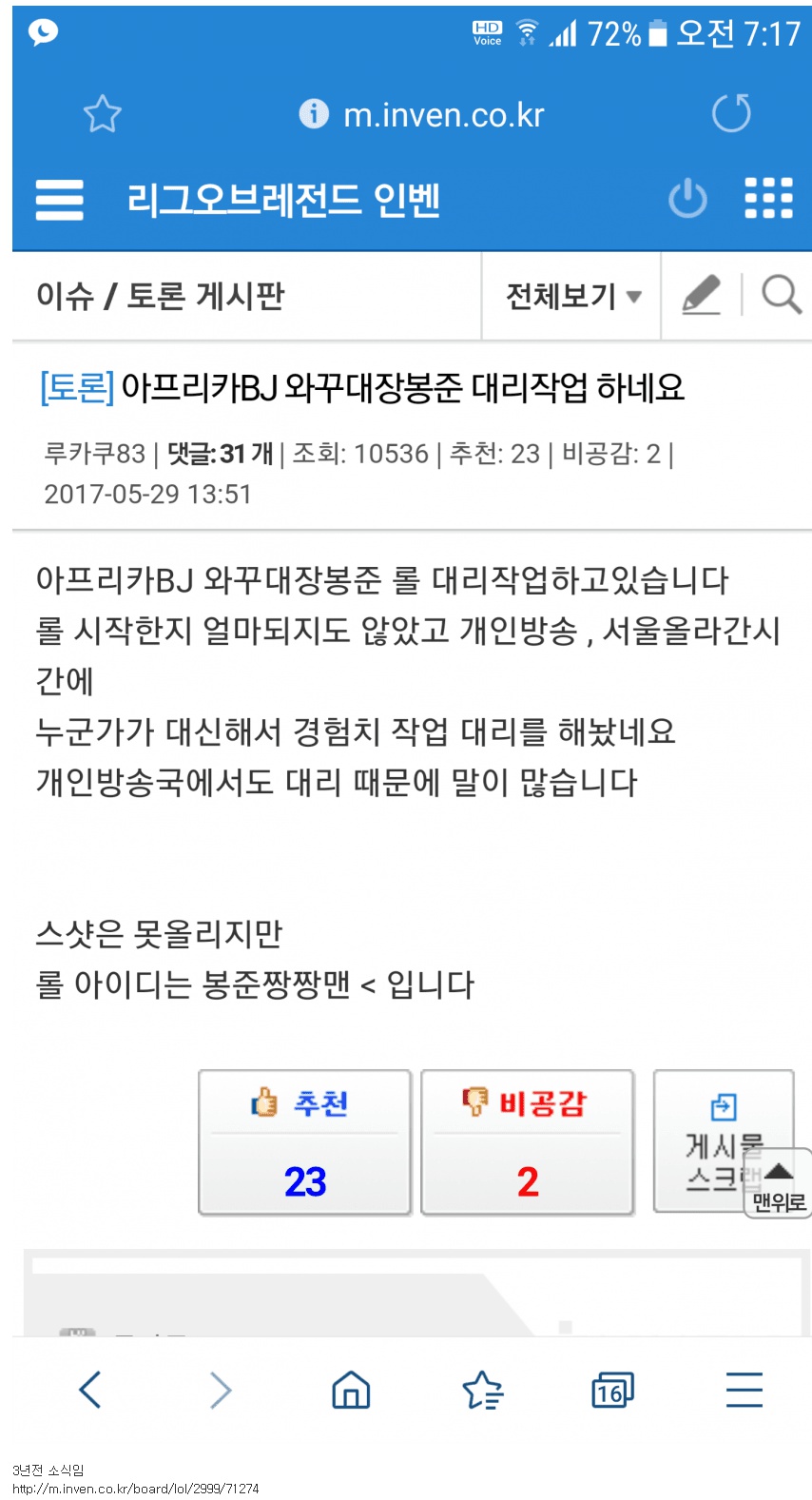Open the browser's bottom menu
812x1500 pixels.
pyautogui.click(x=744, y=1390)
